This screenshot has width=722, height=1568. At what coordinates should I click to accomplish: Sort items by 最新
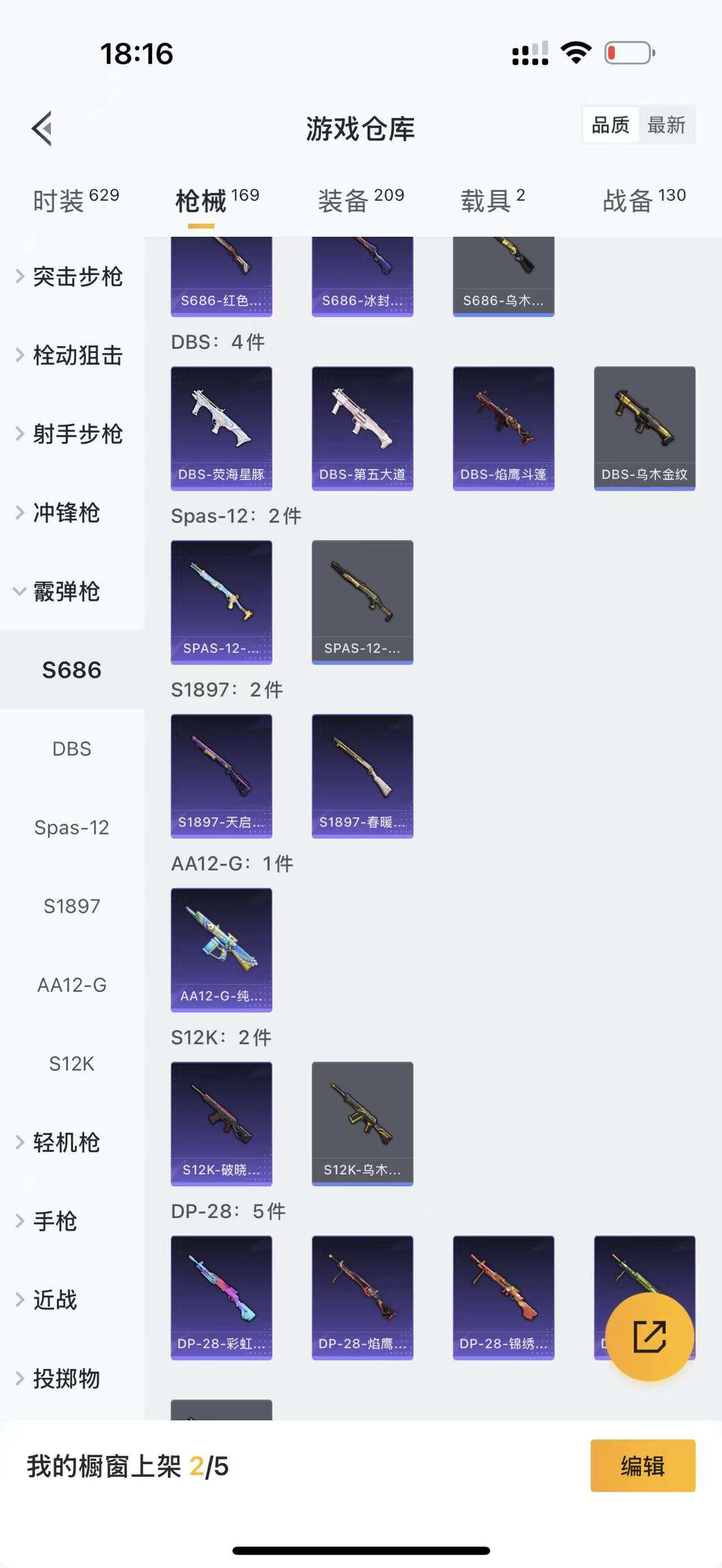(x=666, y=125)
